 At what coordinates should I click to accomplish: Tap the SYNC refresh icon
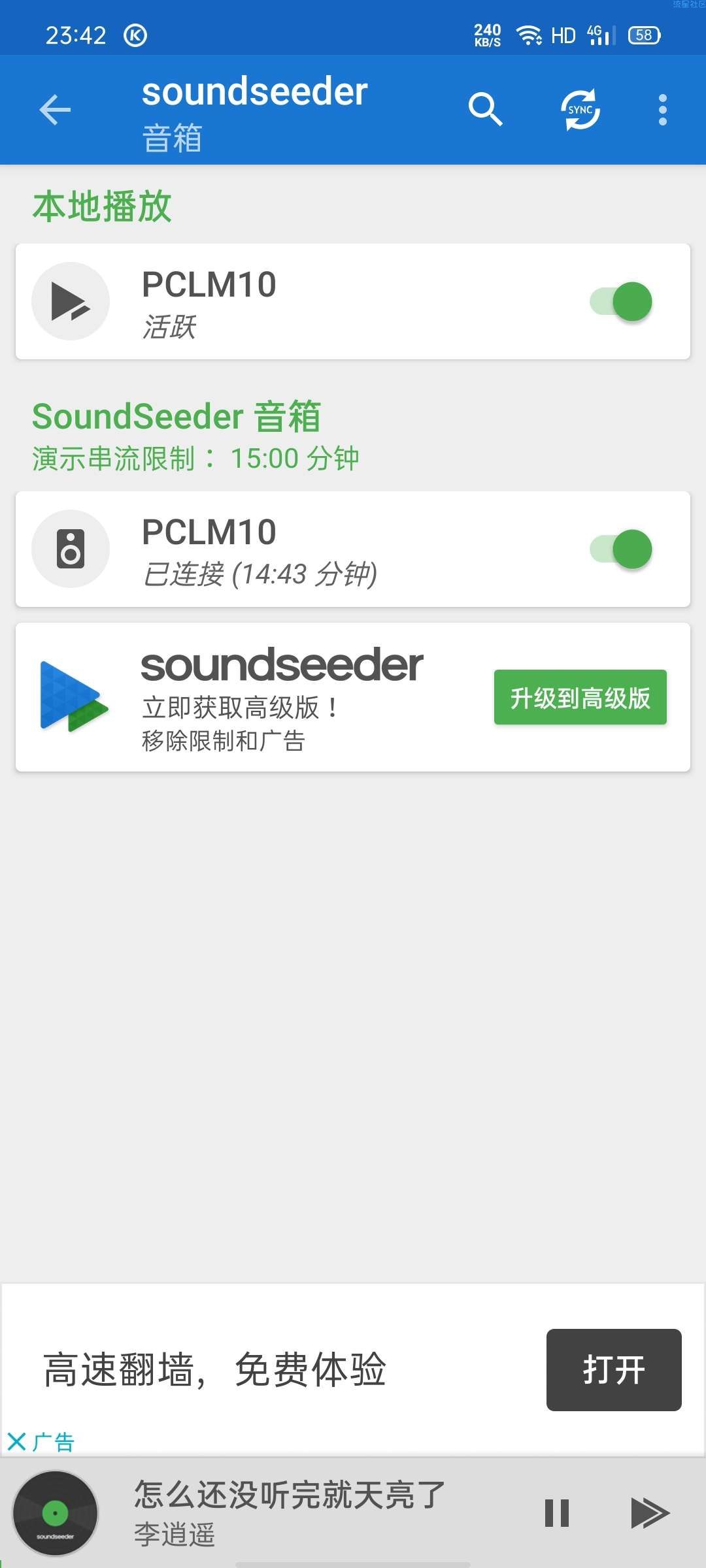580,110
